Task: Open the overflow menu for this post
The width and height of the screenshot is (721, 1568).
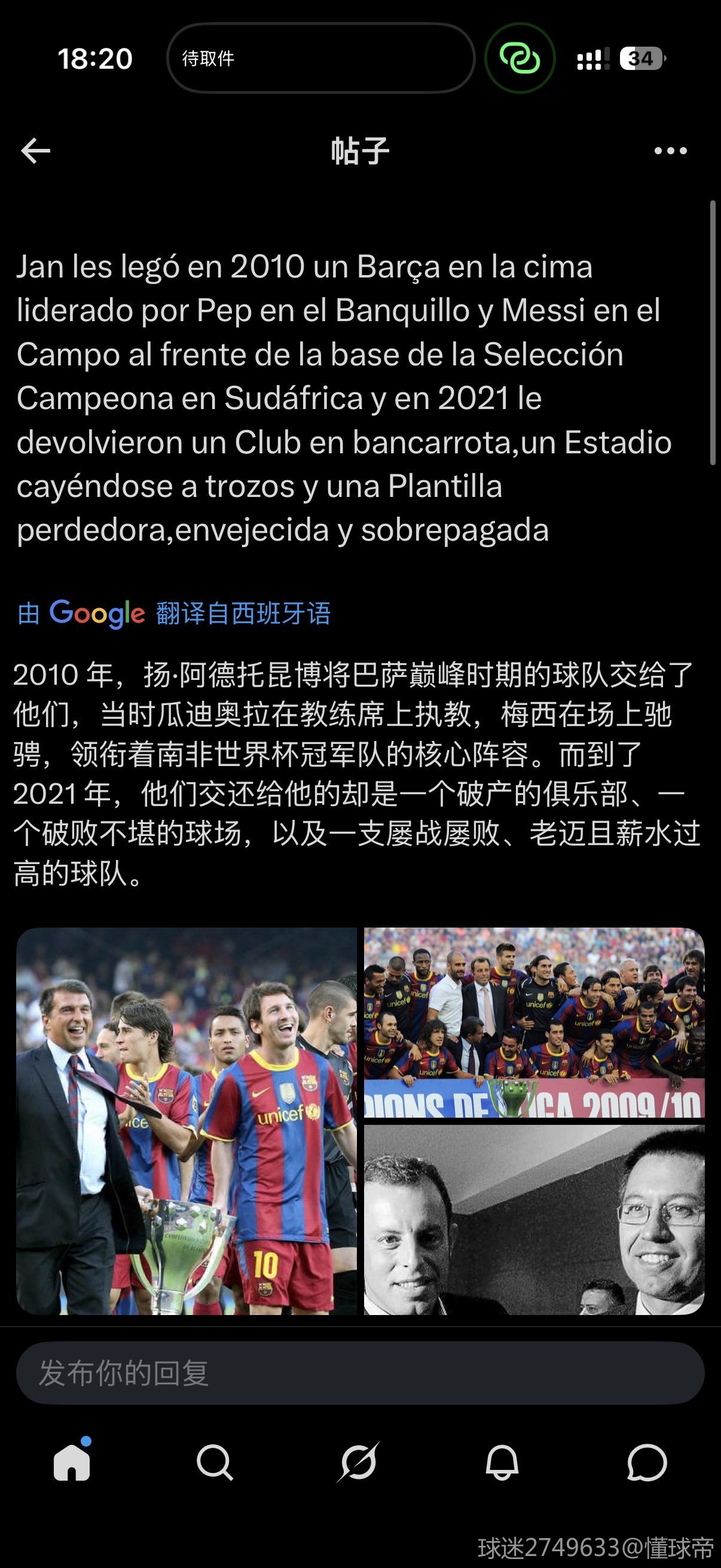Action: (670, 150)
